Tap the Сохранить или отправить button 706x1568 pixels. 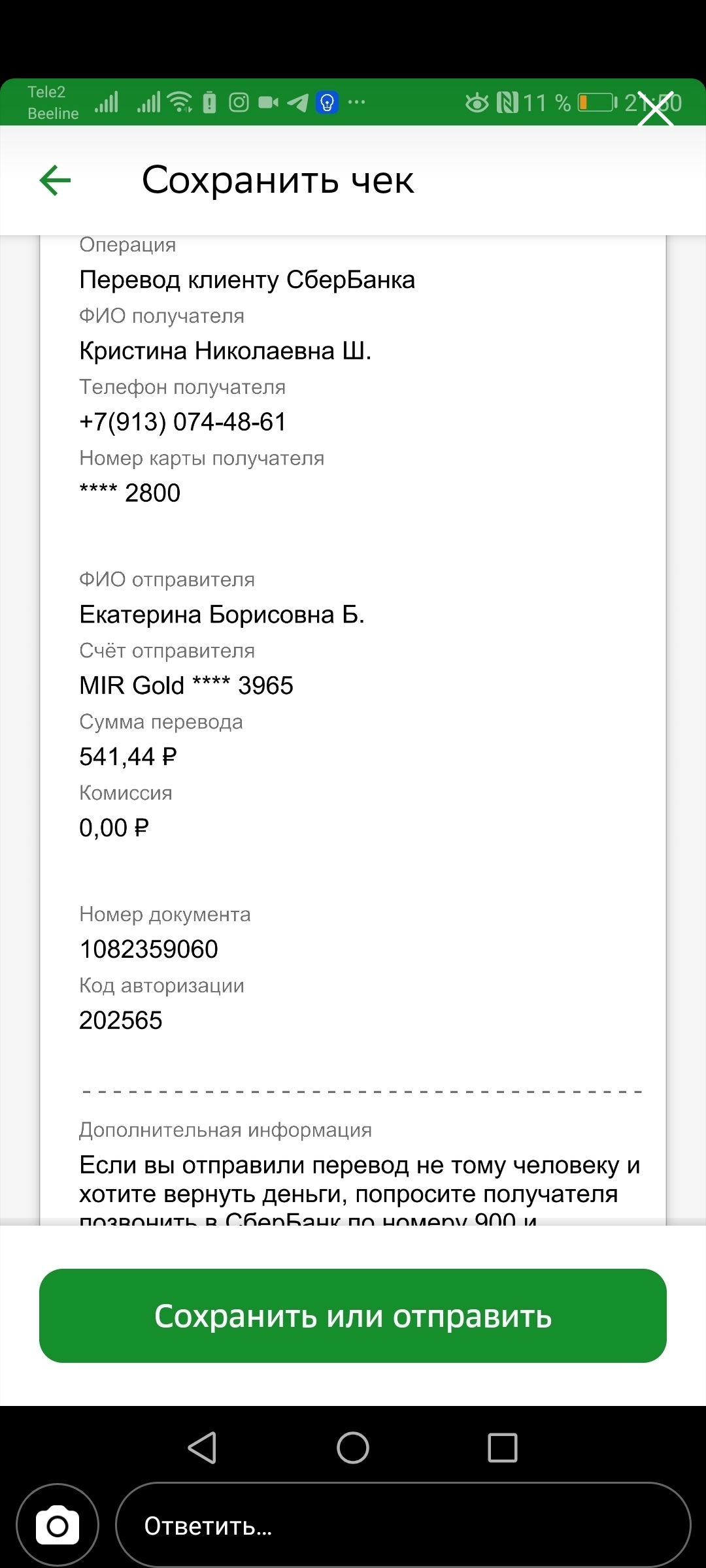click(x=353, y=1316)
